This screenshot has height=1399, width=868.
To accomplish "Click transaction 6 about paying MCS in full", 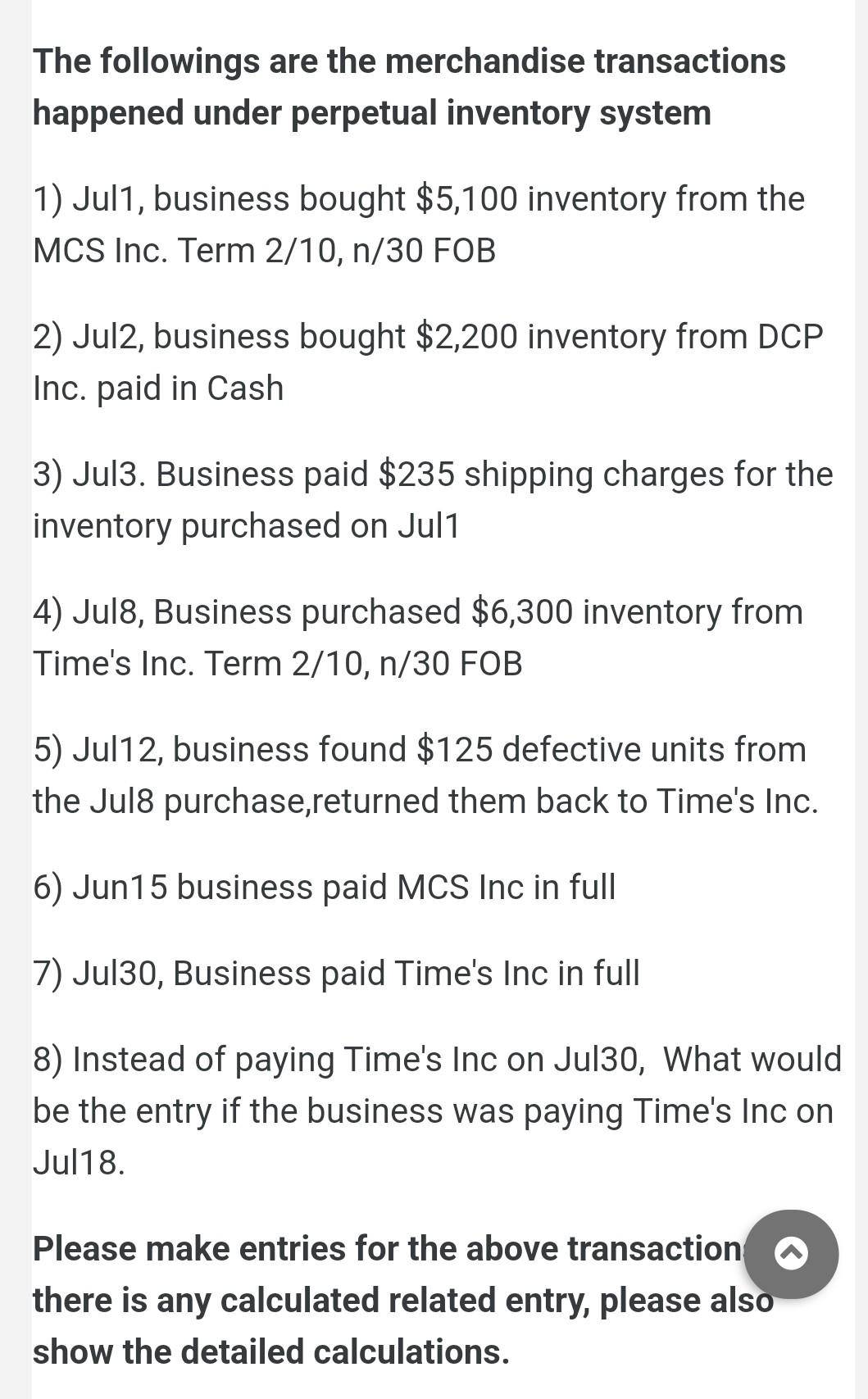I will click(x=324, y=887).
